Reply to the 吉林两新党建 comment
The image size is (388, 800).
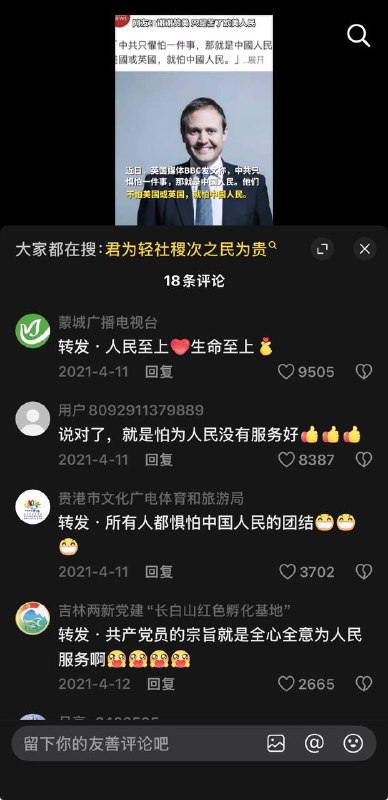click(x=161, y=684)
